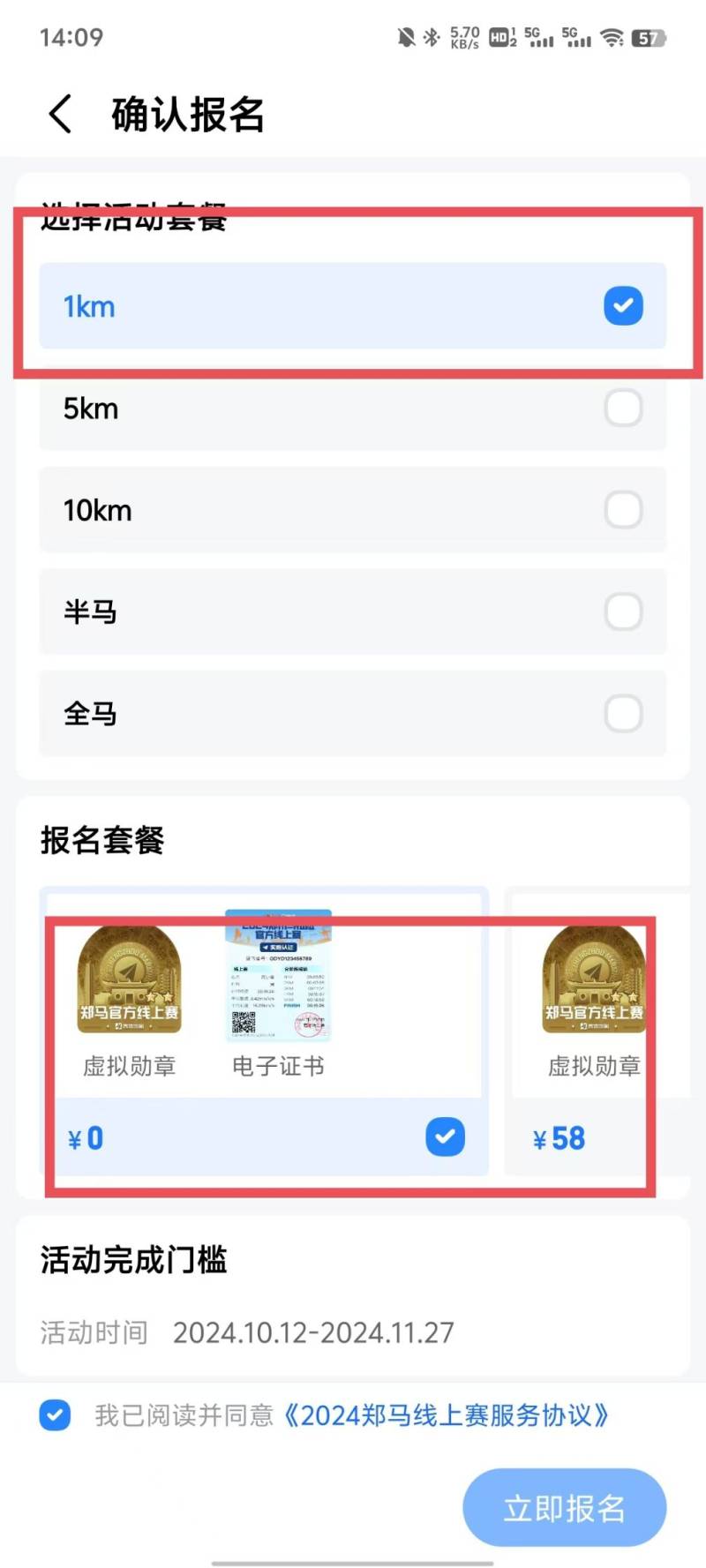Click the battery indicator showing 57
Screen dimensions: 706x1568
pyautogui.click(x=650, y=37)
